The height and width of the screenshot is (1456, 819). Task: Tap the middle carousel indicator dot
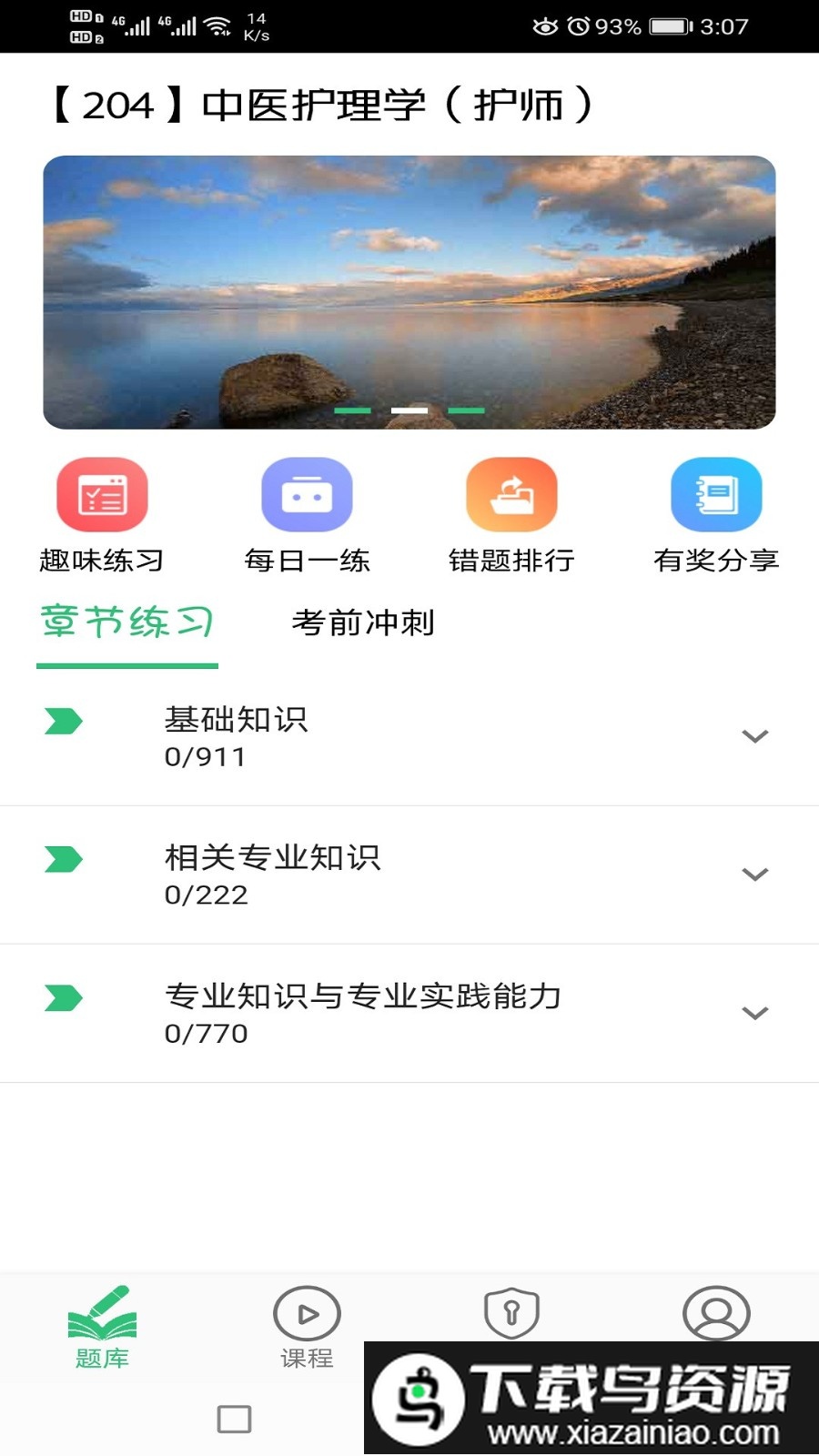[410, 411]
